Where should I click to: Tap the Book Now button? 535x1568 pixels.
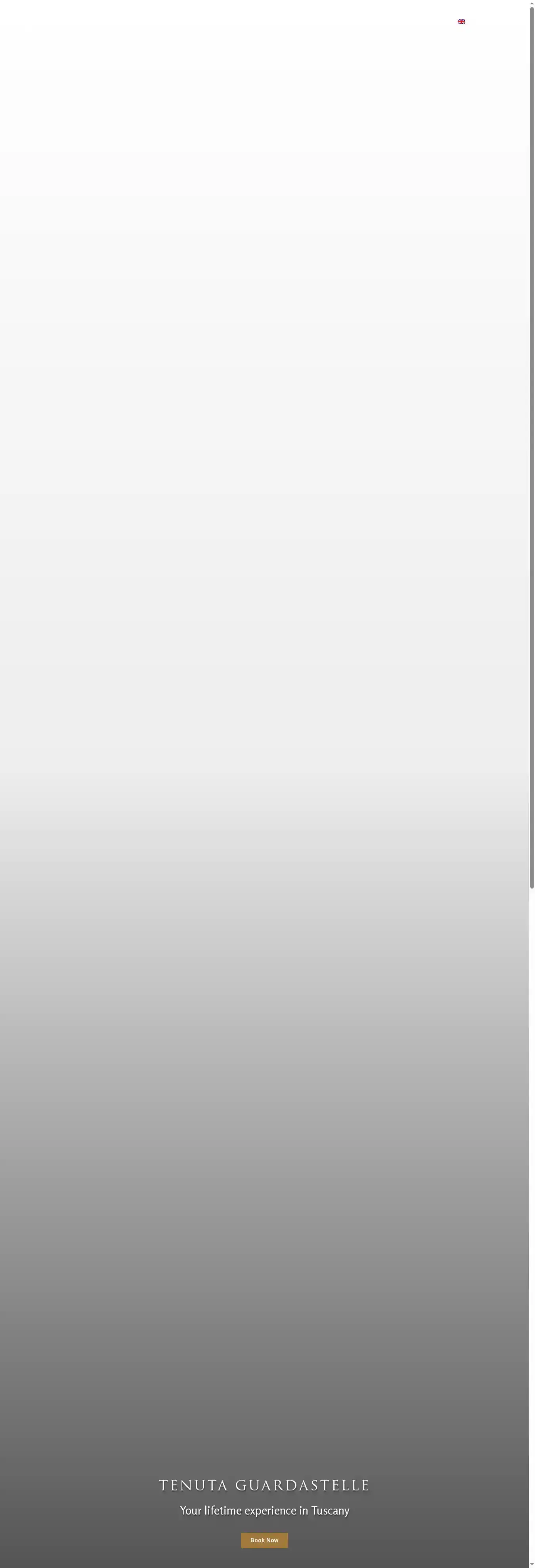coord(264,1539)
